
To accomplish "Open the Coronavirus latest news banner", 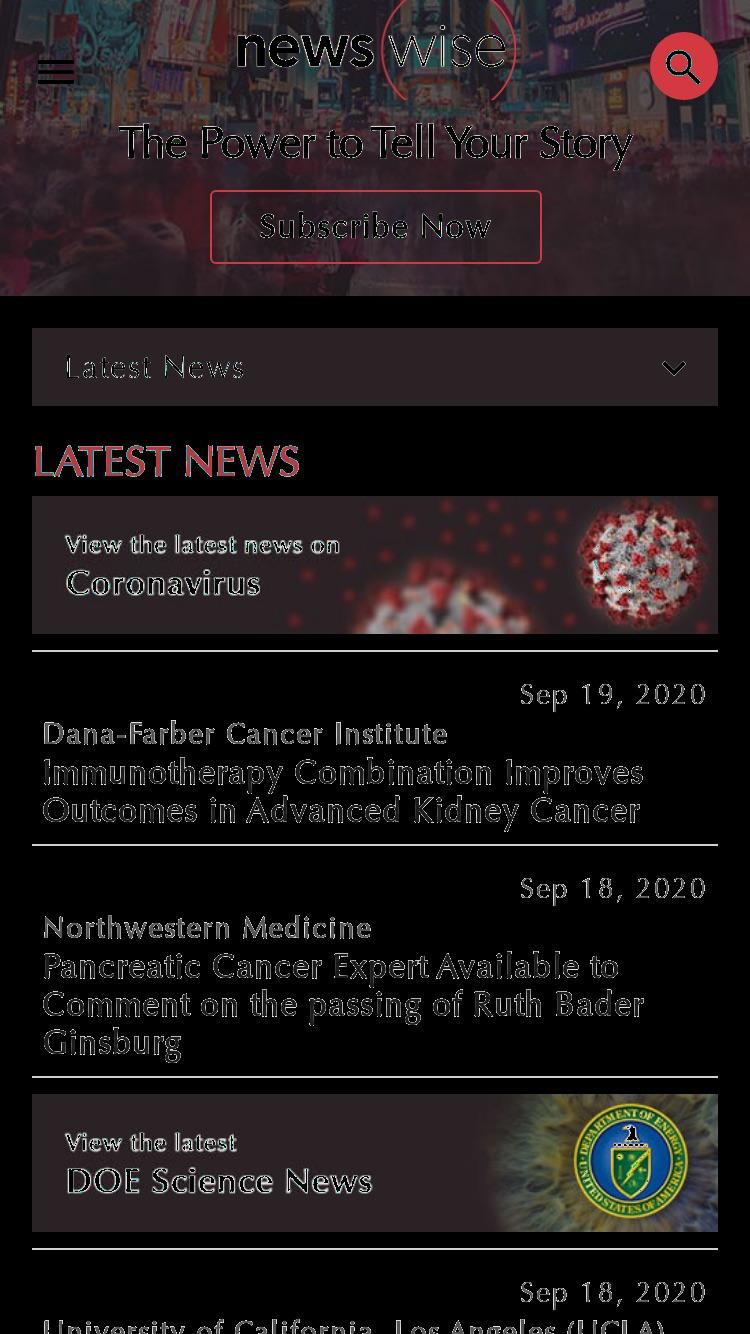I will [x=375, y=565].
